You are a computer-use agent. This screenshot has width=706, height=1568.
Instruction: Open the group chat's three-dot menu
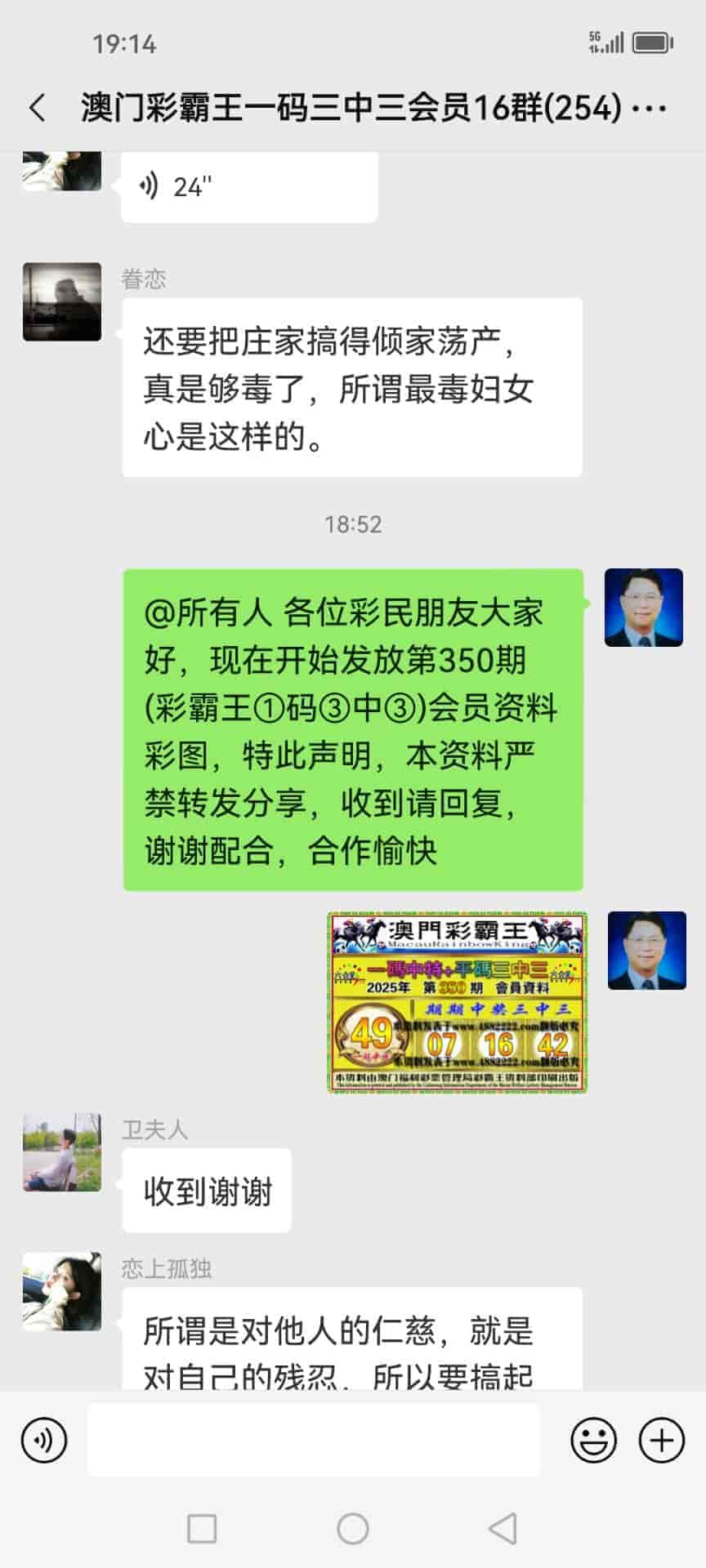coord(650,108)
